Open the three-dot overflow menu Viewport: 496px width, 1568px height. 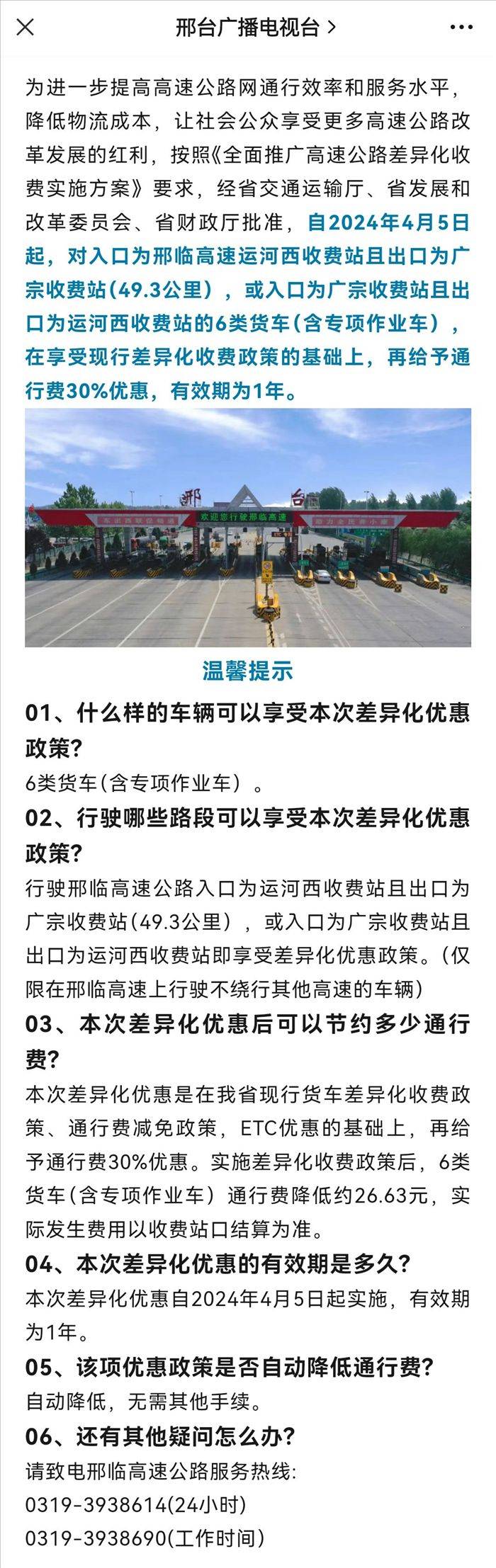click(461, 28)
